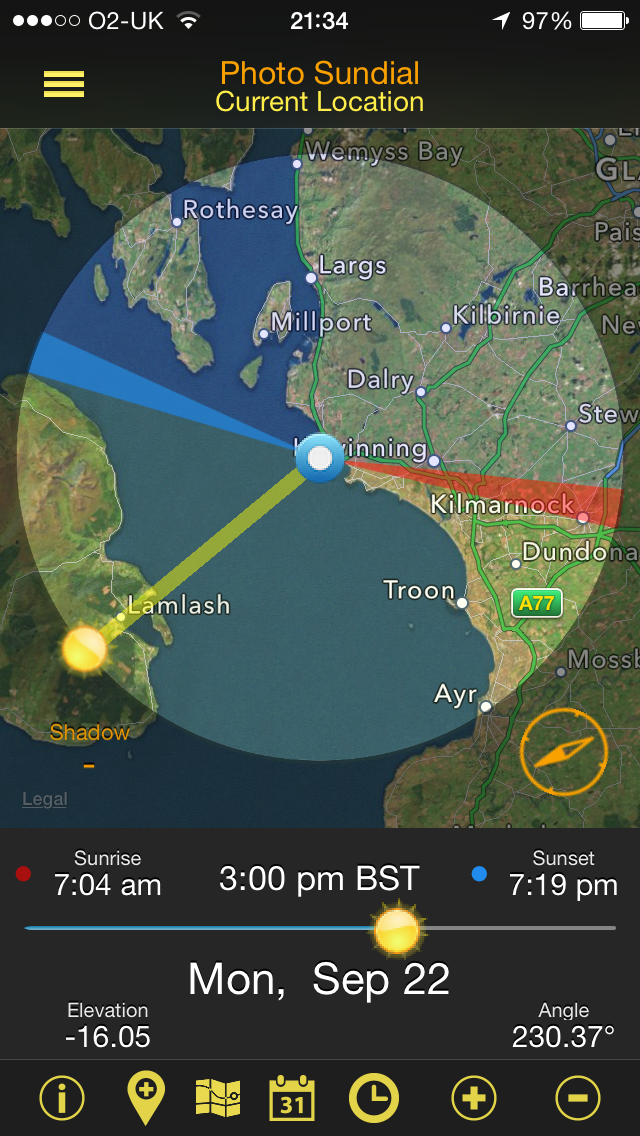
Task: Add a location with the pin icon
Action: point(146,1098)
